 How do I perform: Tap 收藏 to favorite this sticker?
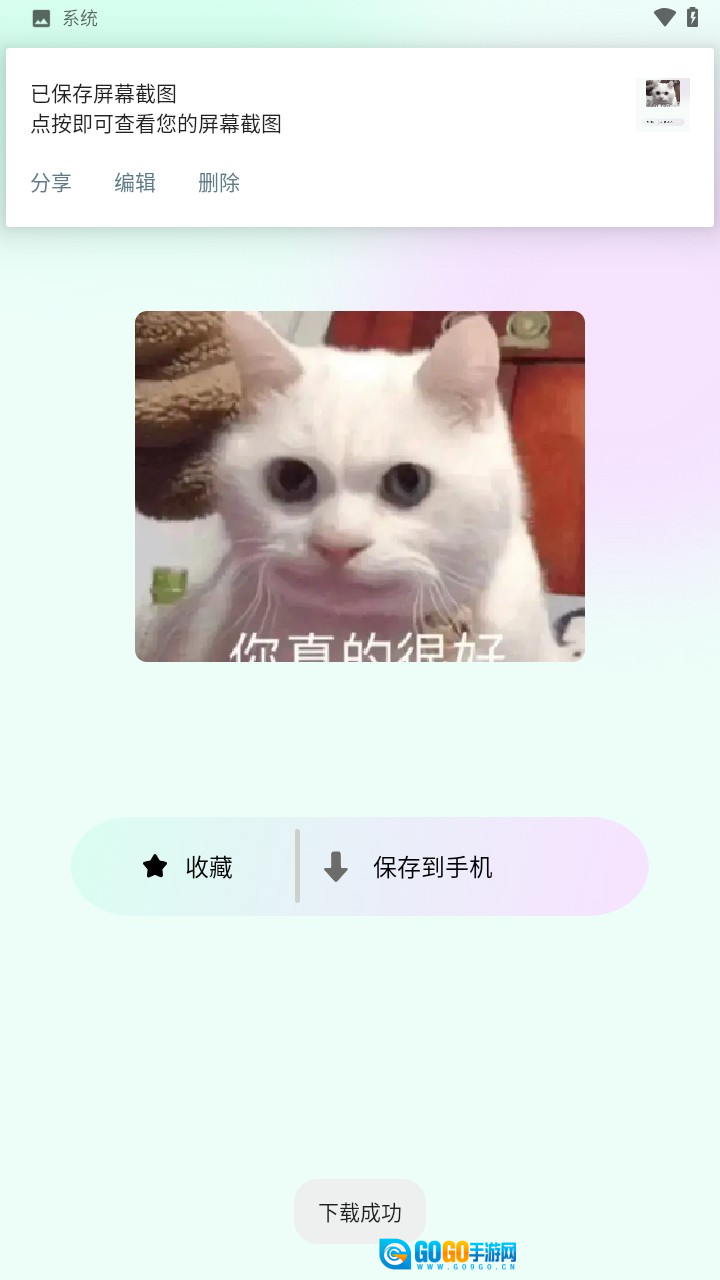tap(188, 867)
